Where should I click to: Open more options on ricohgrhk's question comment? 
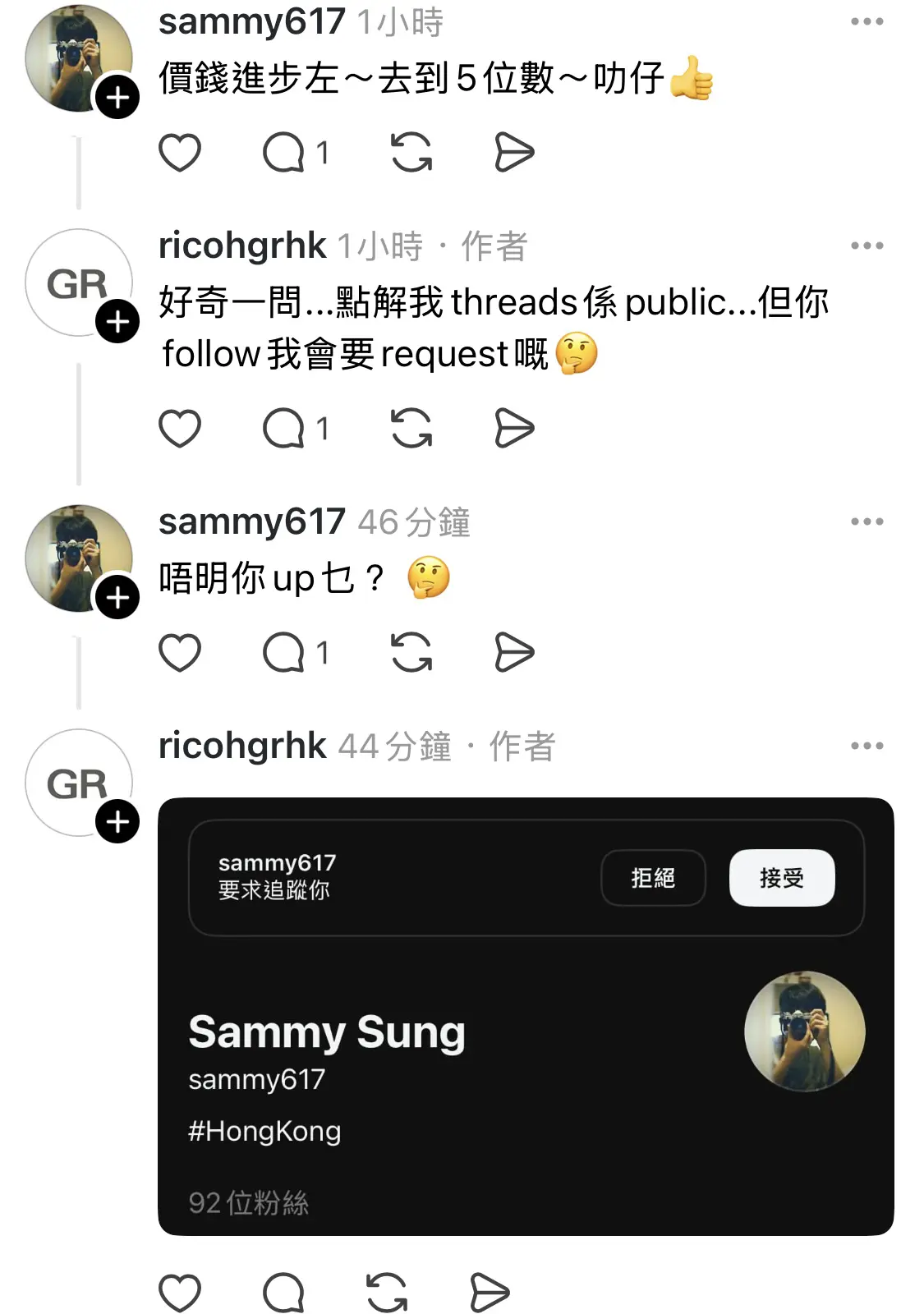866,244
